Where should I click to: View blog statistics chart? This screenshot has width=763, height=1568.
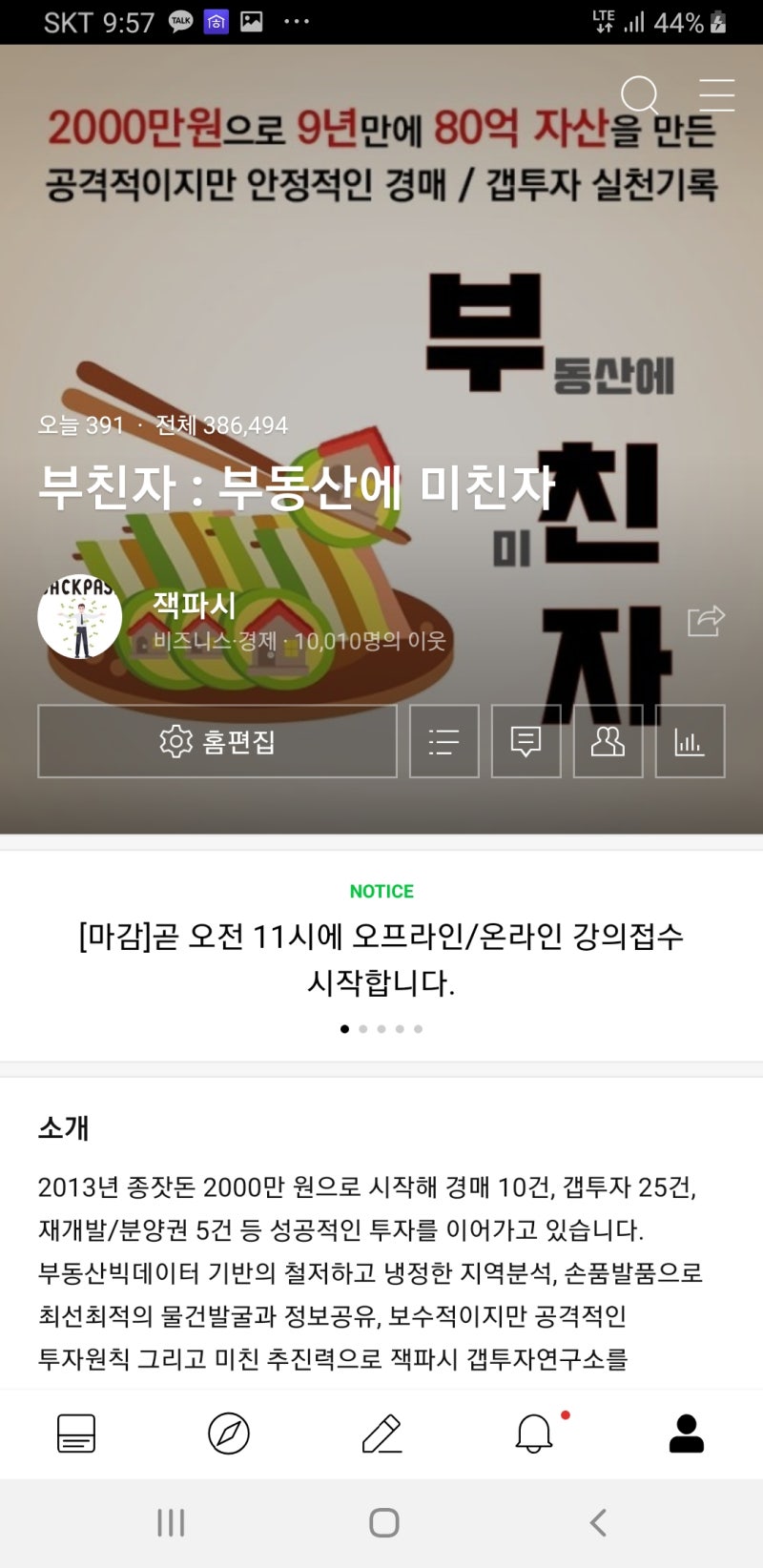click(690, 741)
